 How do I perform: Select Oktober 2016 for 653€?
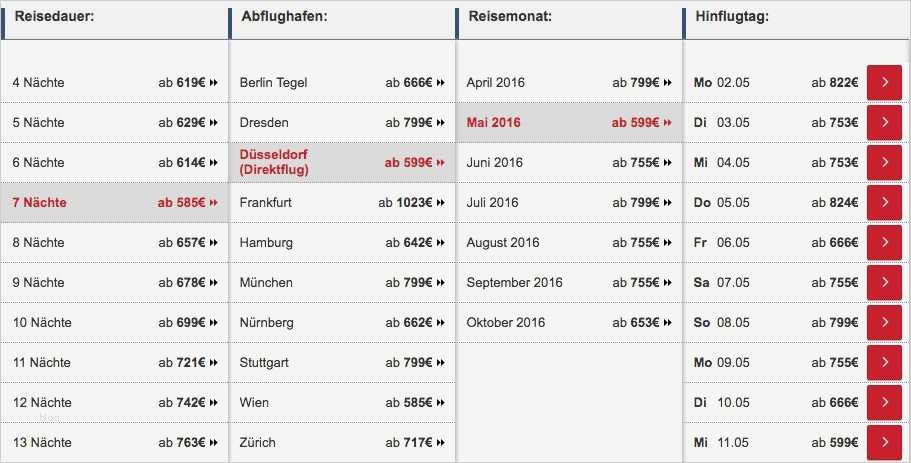(x=569, y=322)
